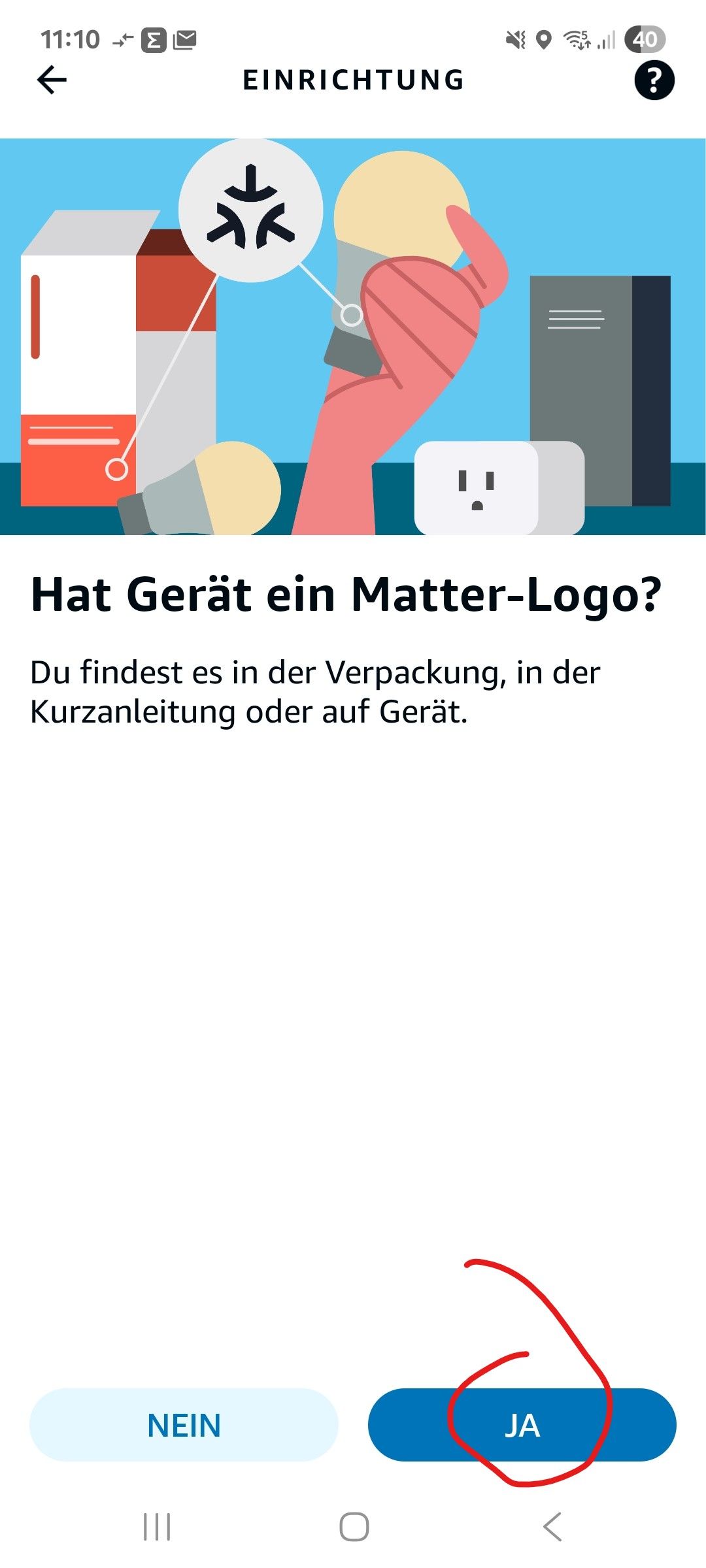This screenshot has height=1568, width=706.
Task: Open the help question mark icon
Action: point(654,80)
